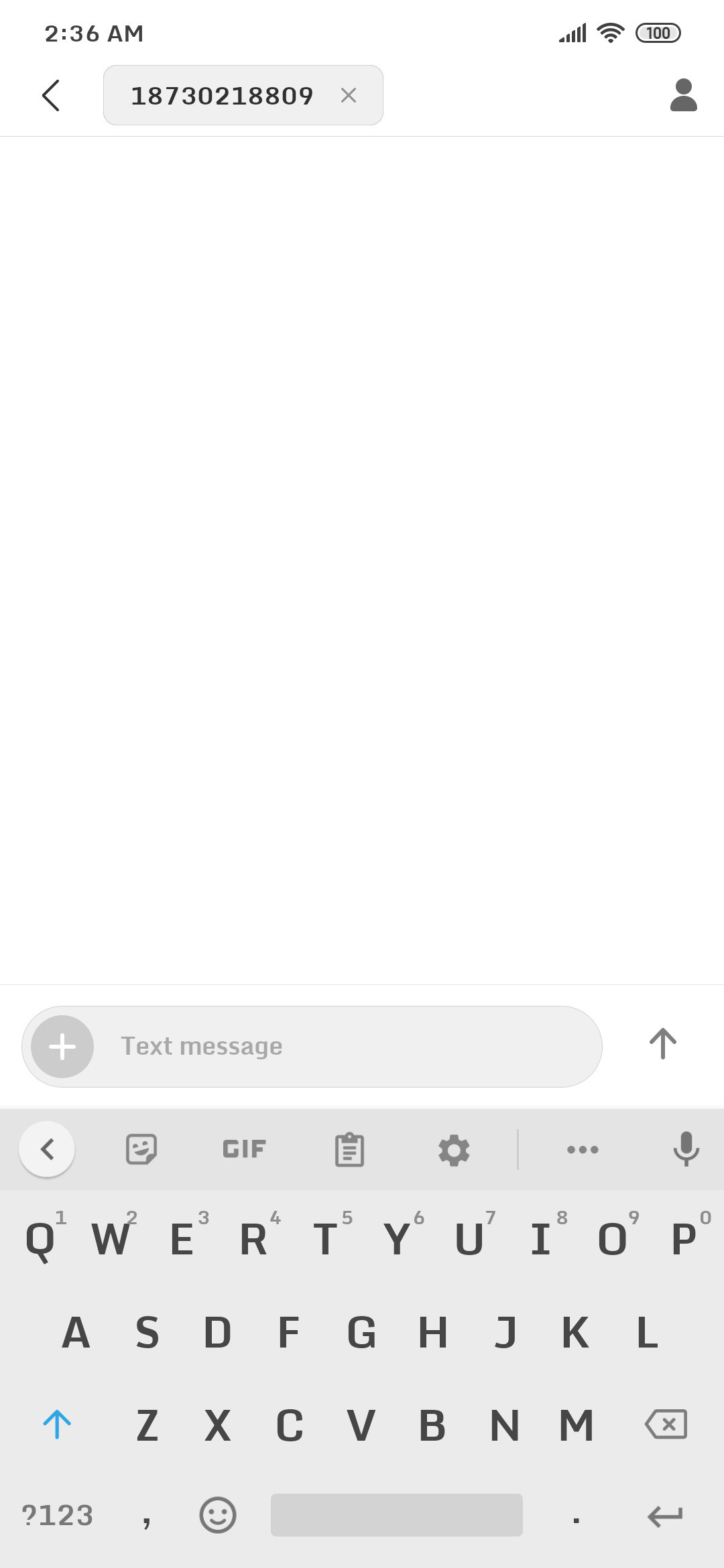Toggle the shift key
Screen dimensions: 724x1568
click(57, 1424)
